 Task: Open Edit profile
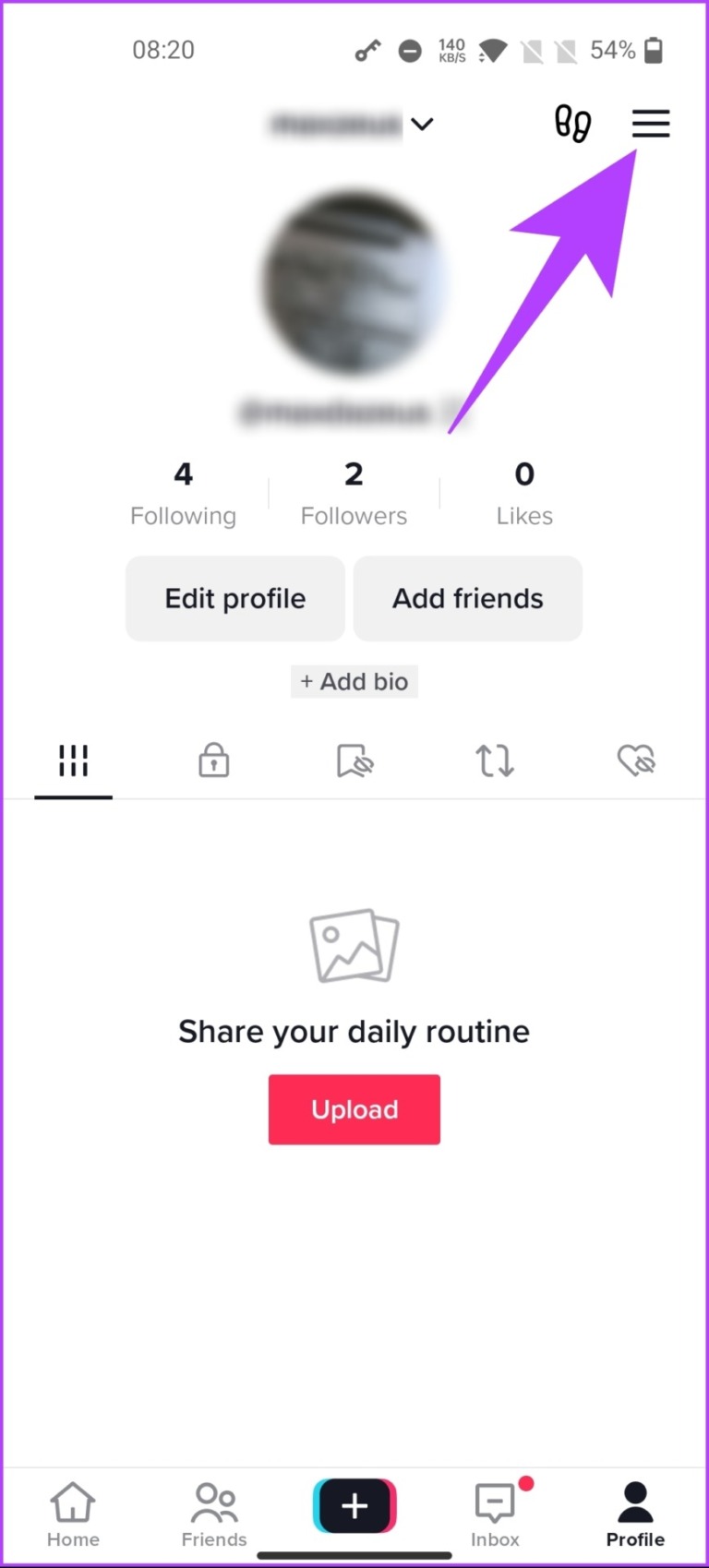(234, 598)
